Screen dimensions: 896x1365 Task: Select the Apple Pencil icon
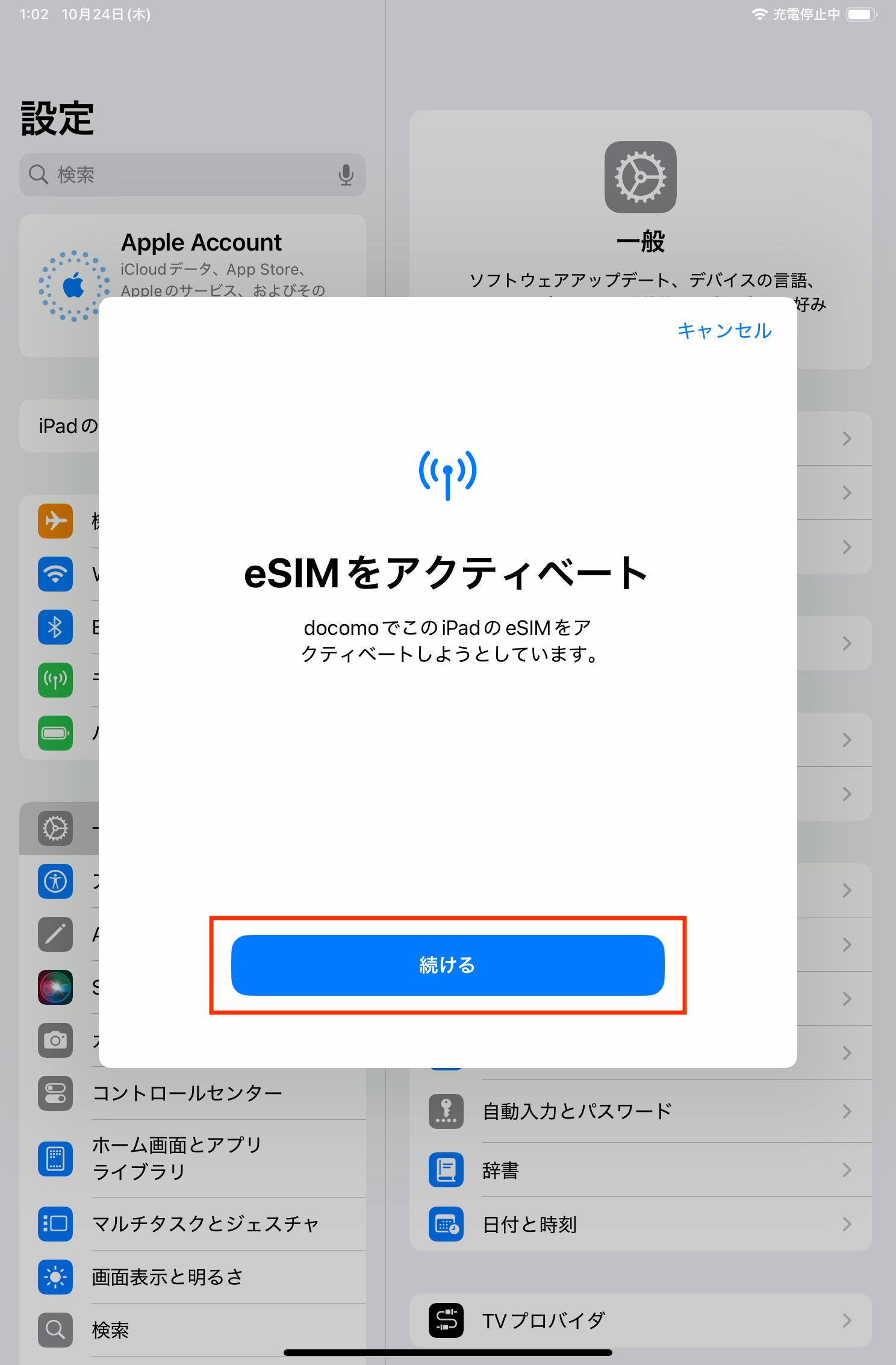[x=55, y=934]
